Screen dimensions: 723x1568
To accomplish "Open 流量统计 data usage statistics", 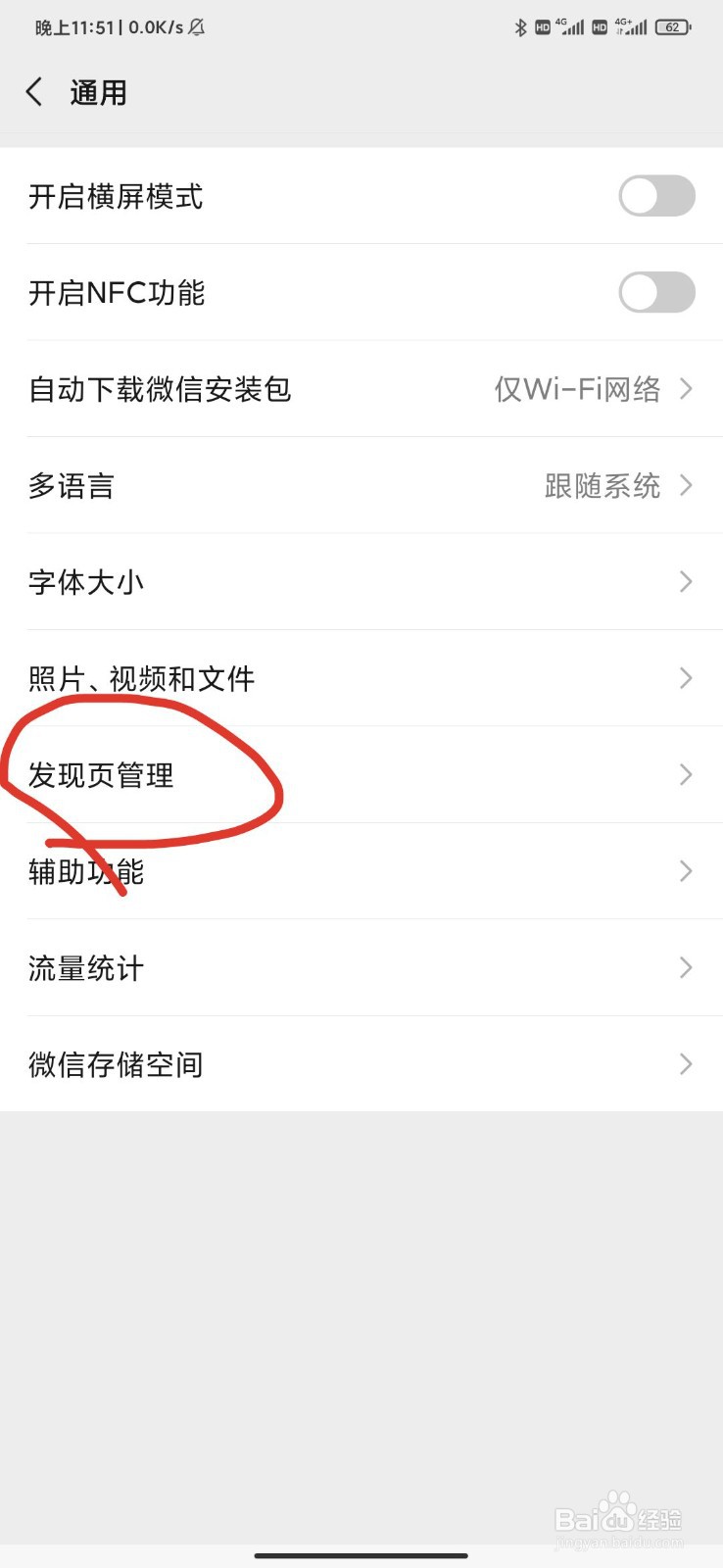I will (361, 967).
